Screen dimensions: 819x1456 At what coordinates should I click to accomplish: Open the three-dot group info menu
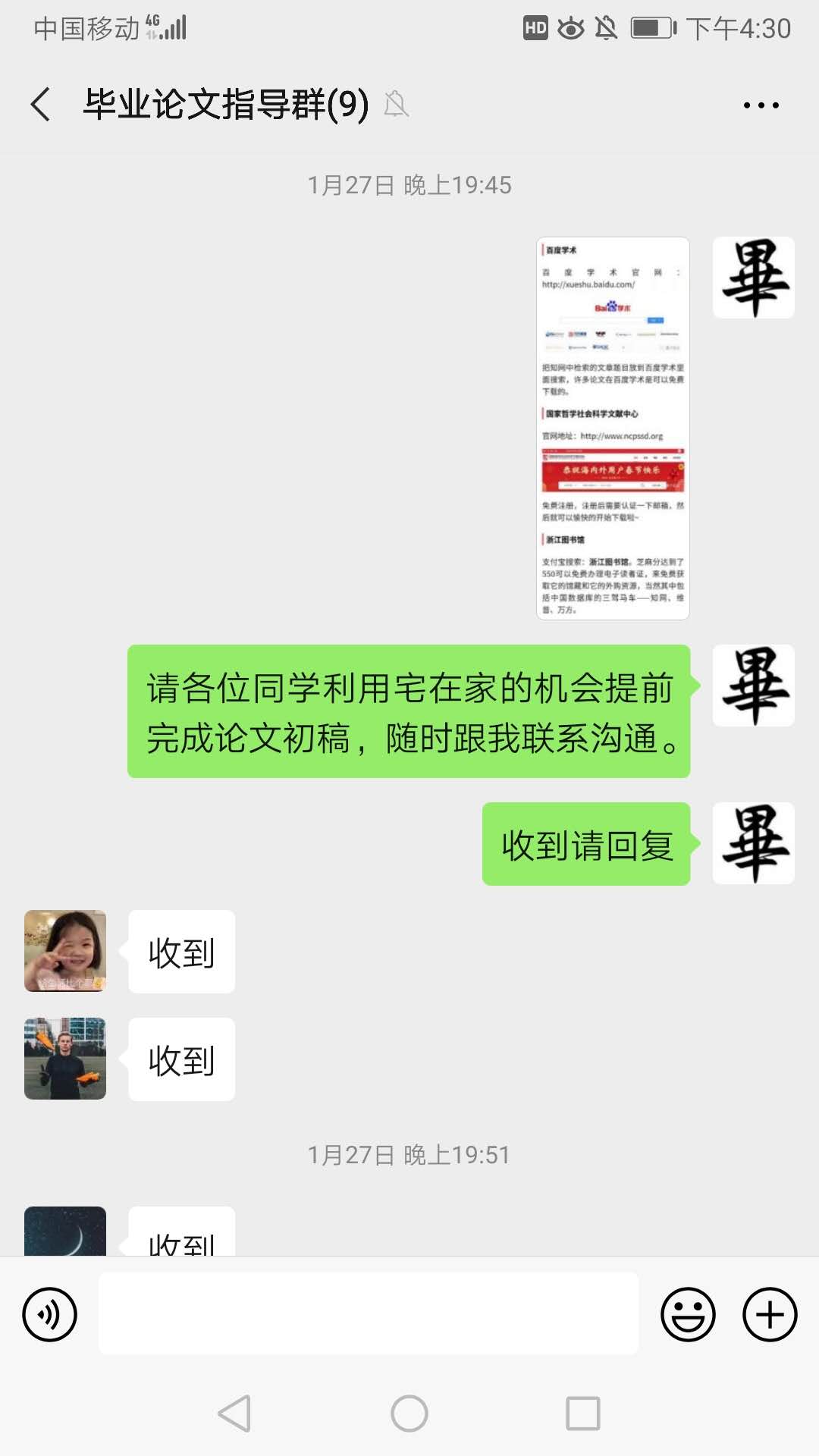click(761, 105)
